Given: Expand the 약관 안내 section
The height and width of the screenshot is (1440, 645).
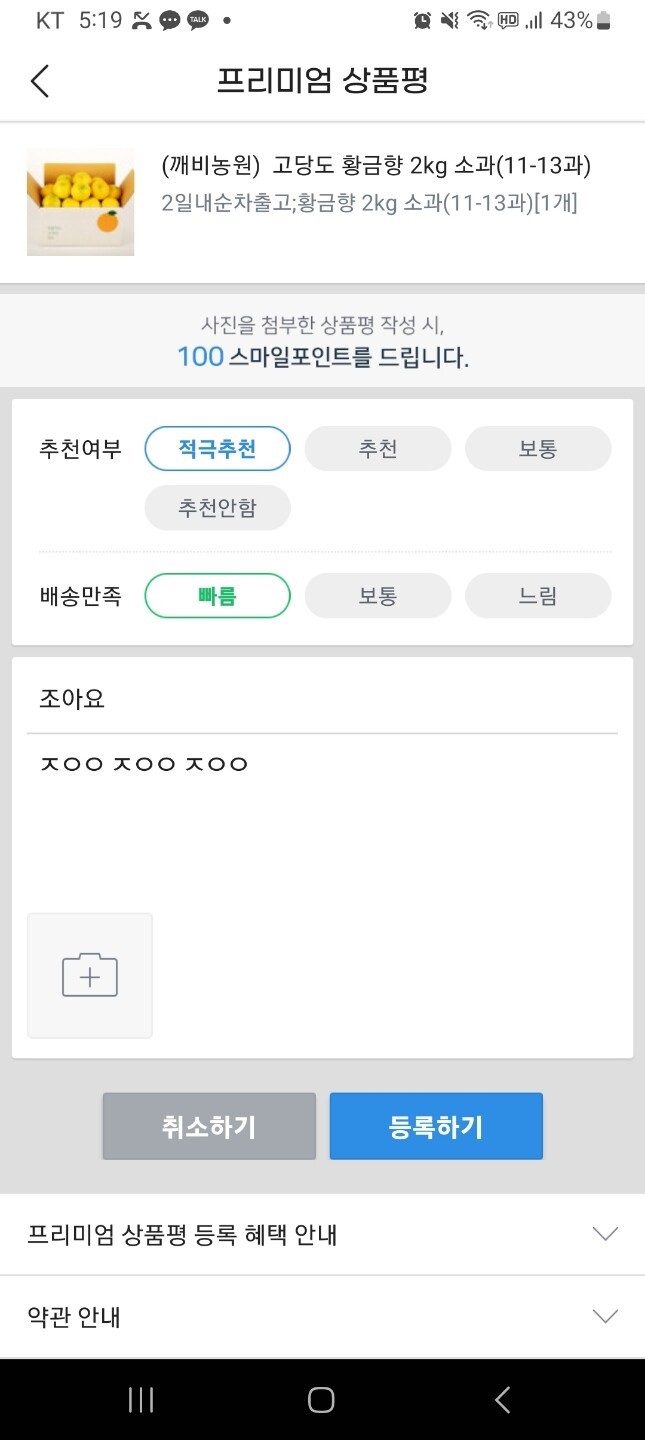Looking at the screenshot, I should [x=322, y=1317].
